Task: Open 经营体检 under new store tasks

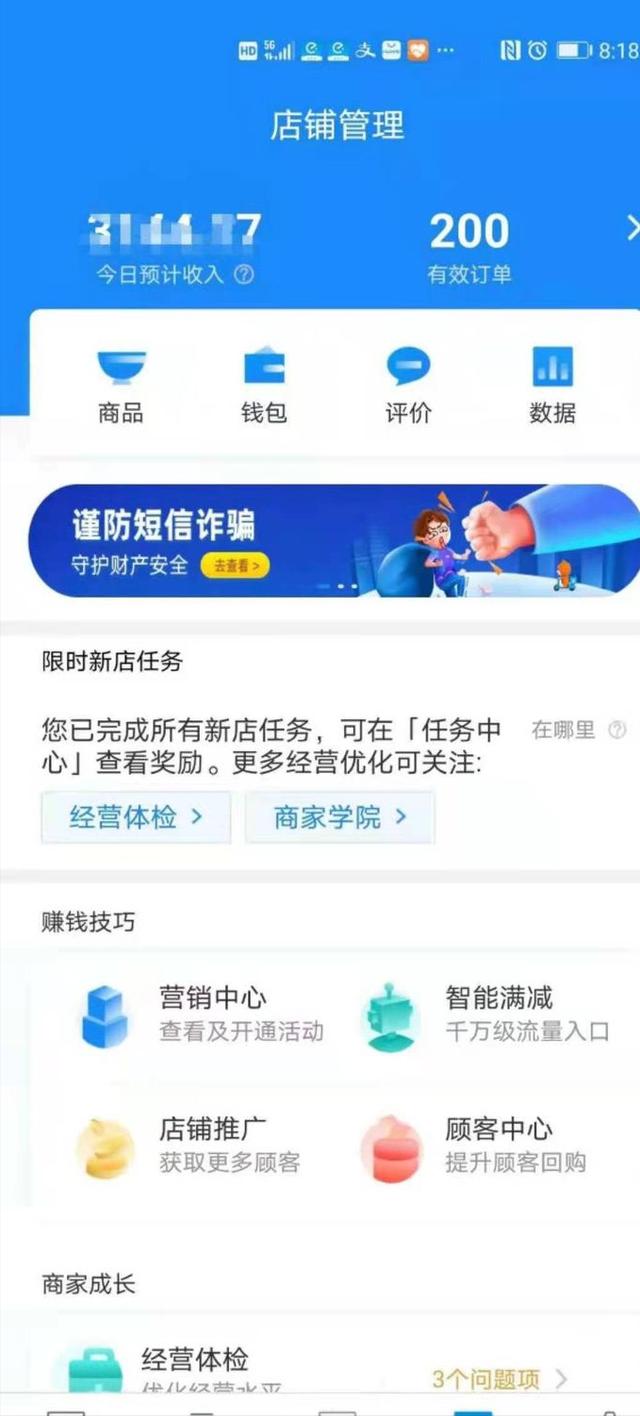Action: click(136, 817)
